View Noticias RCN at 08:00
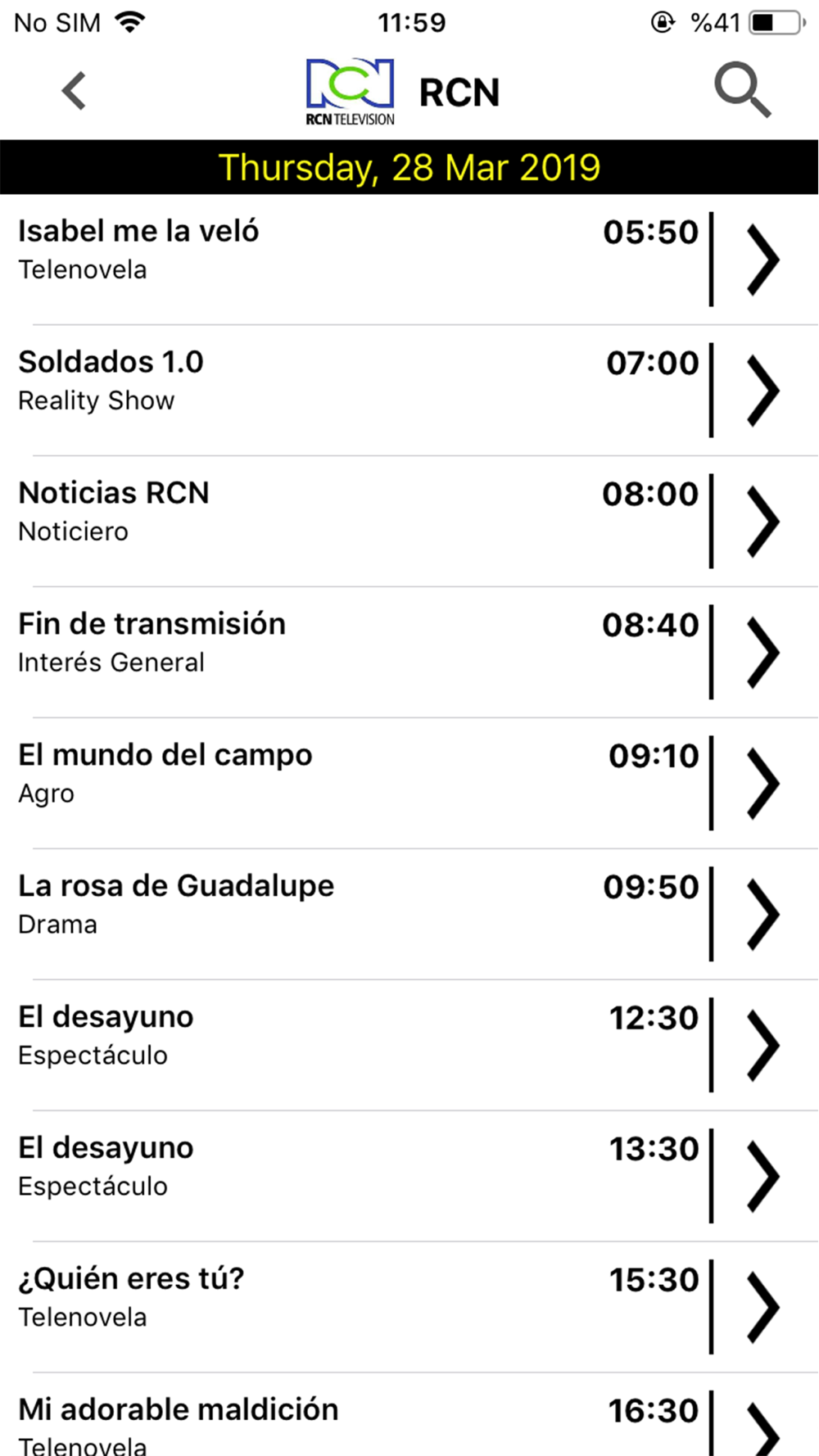The image size is (819, 1456). coord(409,522)
